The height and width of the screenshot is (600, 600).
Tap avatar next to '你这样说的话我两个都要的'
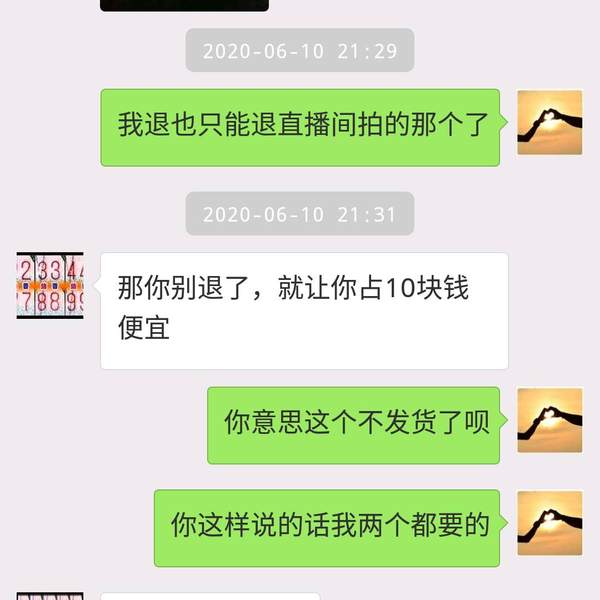pyautogui.click(x=549, y=522)
